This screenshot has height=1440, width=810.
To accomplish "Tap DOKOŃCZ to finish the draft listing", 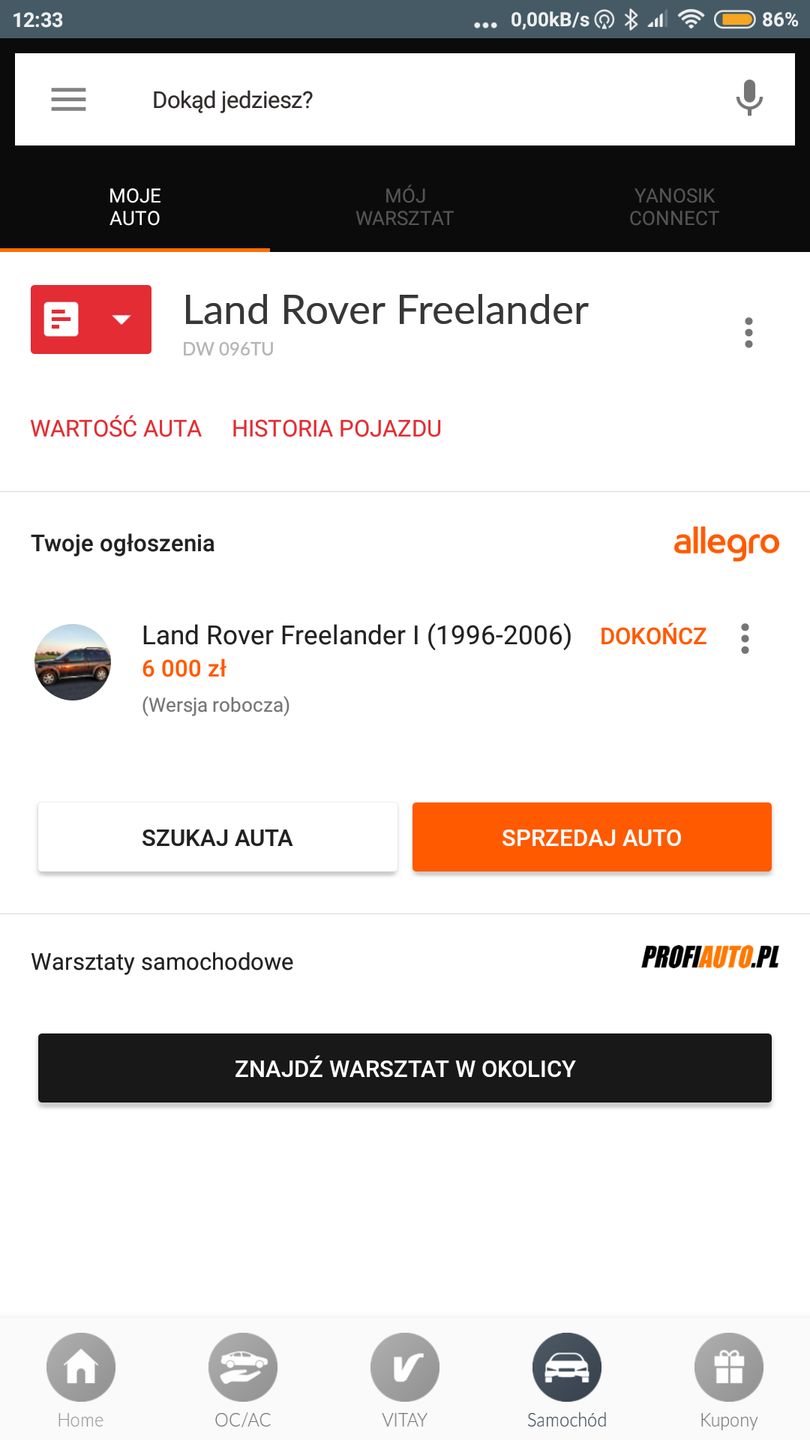I will [x=652, y=635].
